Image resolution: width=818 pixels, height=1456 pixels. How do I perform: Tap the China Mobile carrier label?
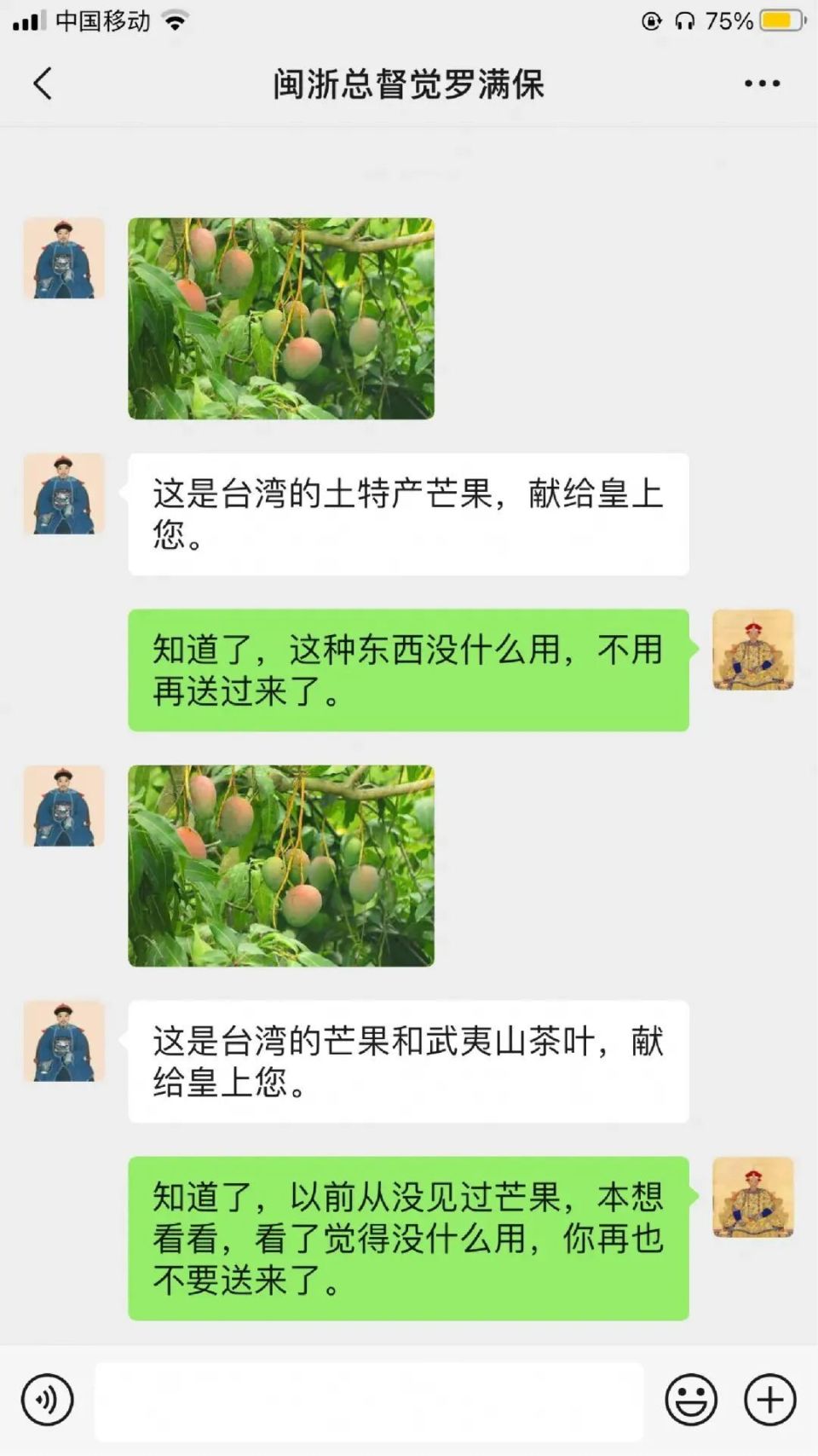(x=104, y=21)
